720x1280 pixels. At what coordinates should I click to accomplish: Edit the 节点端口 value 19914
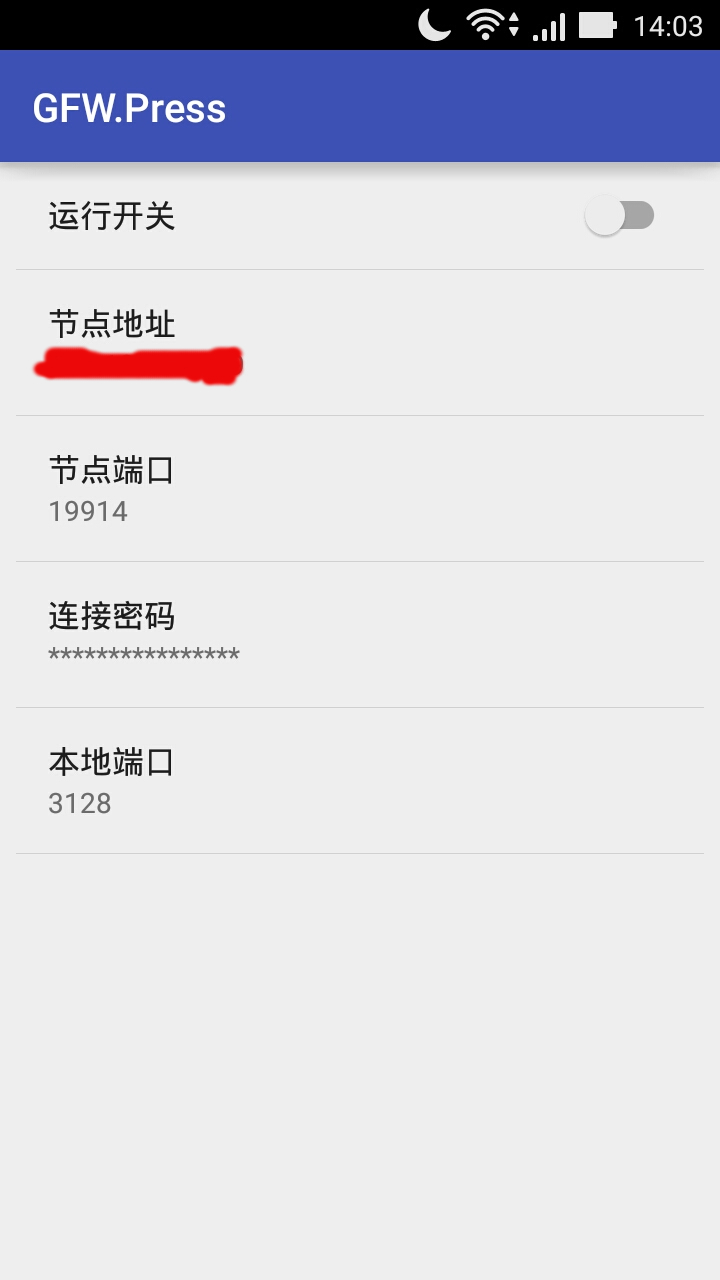click(x=360, y=489)
